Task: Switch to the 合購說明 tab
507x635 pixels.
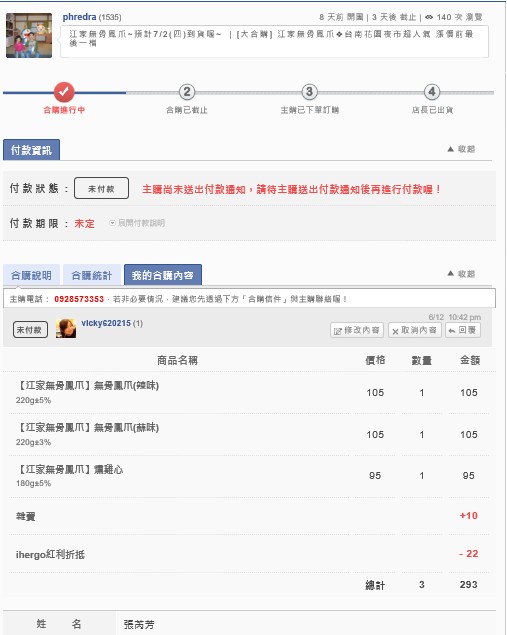Action: 31,275
